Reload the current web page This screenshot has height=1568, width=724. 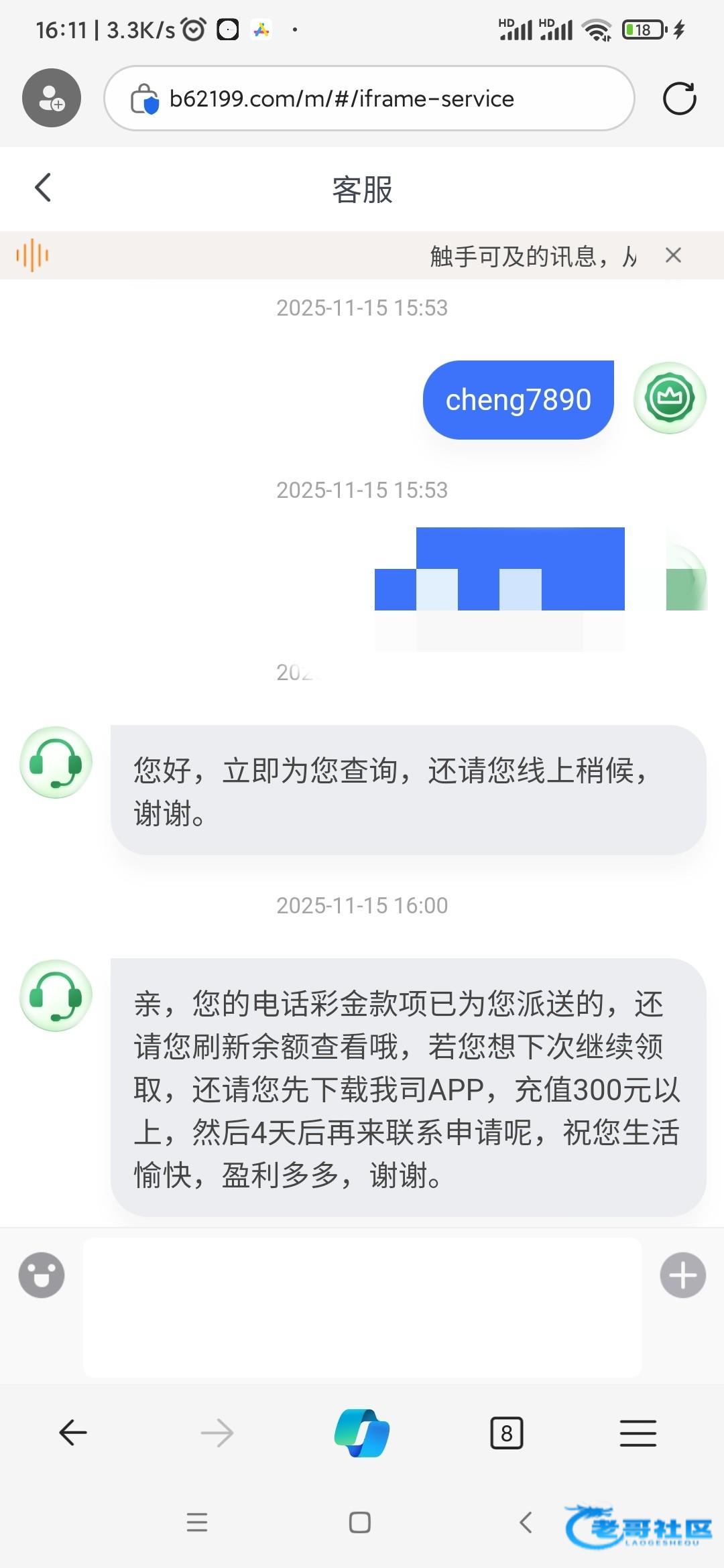(x=679, y=99)
